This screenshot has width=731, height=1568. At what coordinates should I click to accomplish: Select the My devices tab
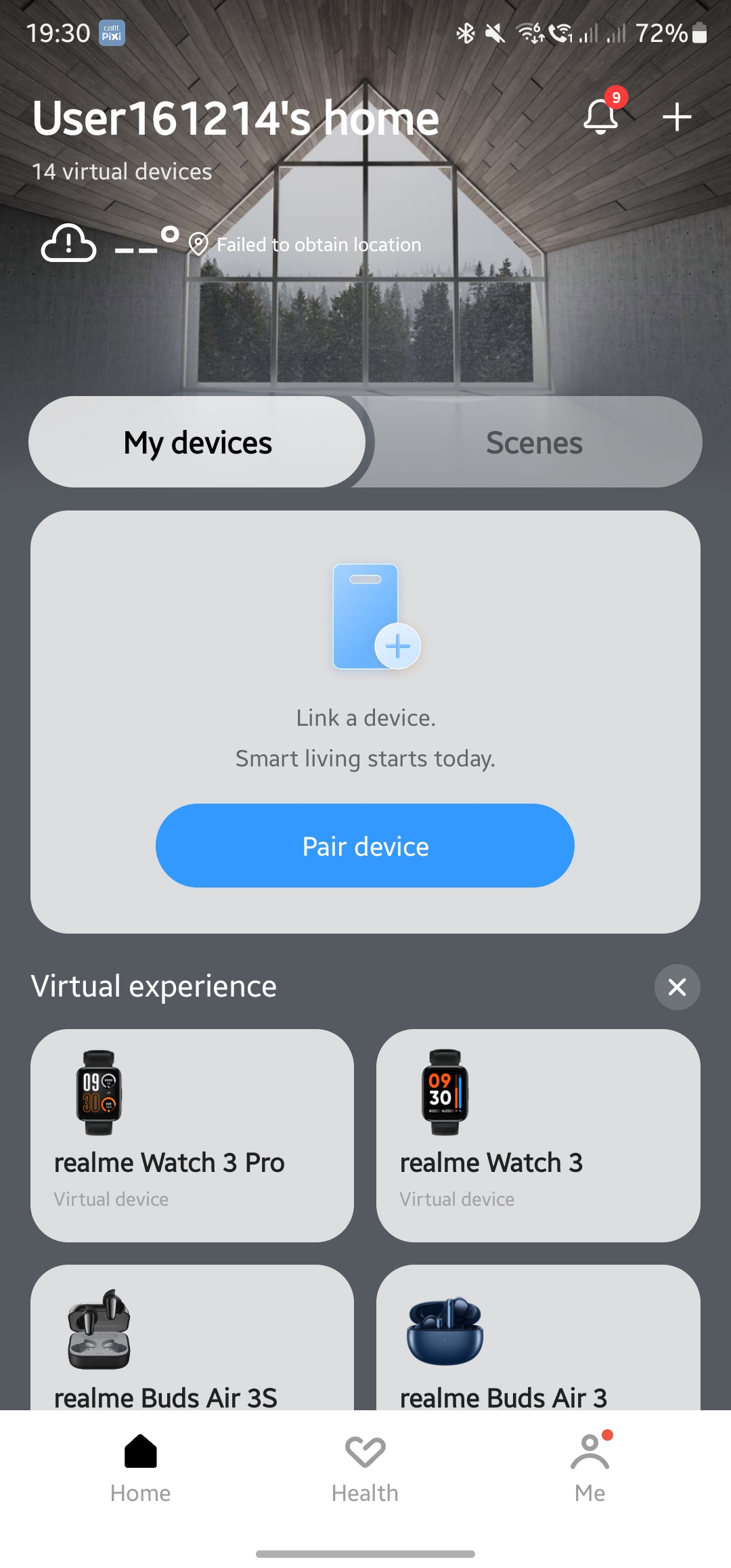click(x=198, y=443)
